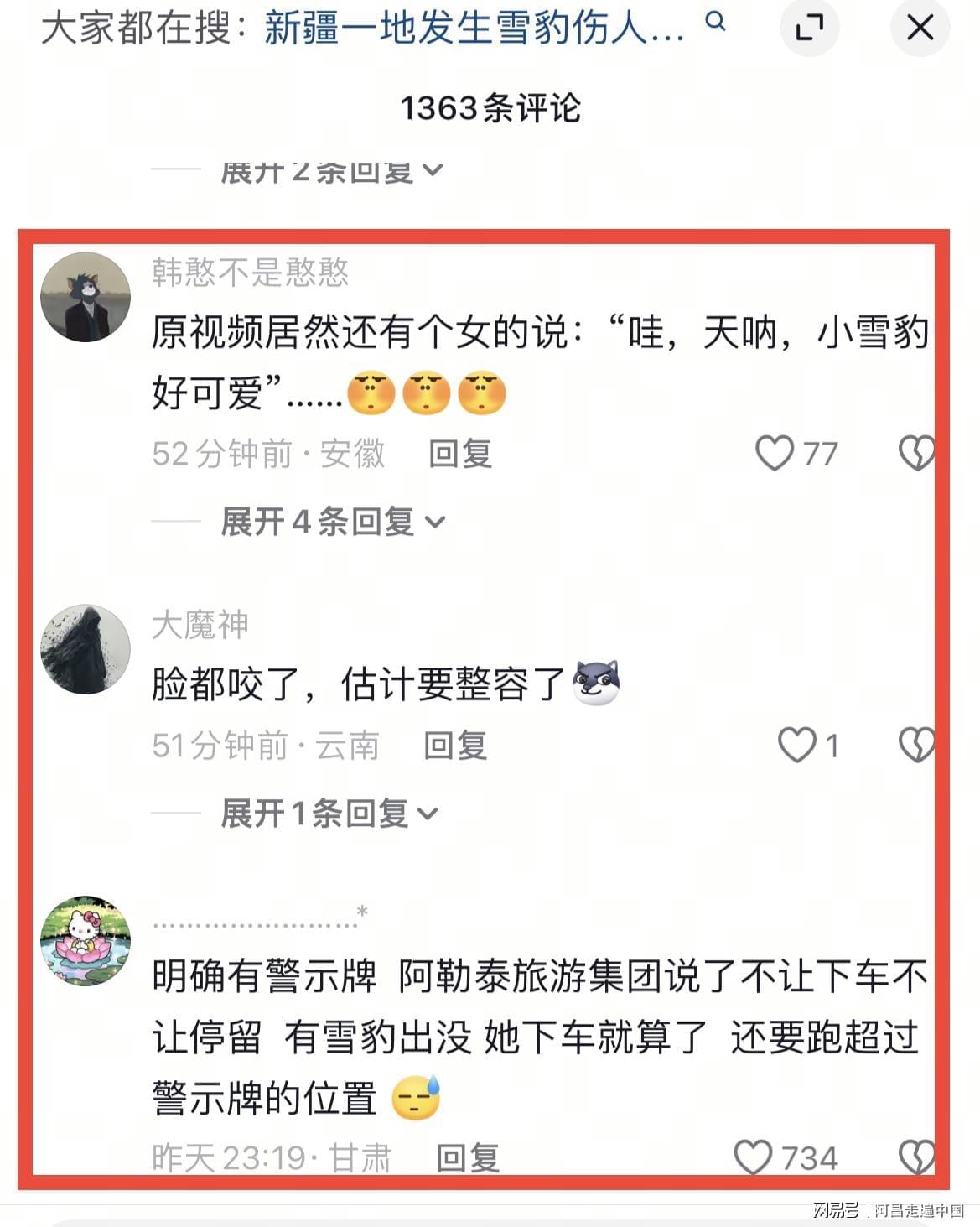The width and height of the screenshot is (980, 1227).
Task: Dislike 大魔神's comment
Action: coord(915,745)
